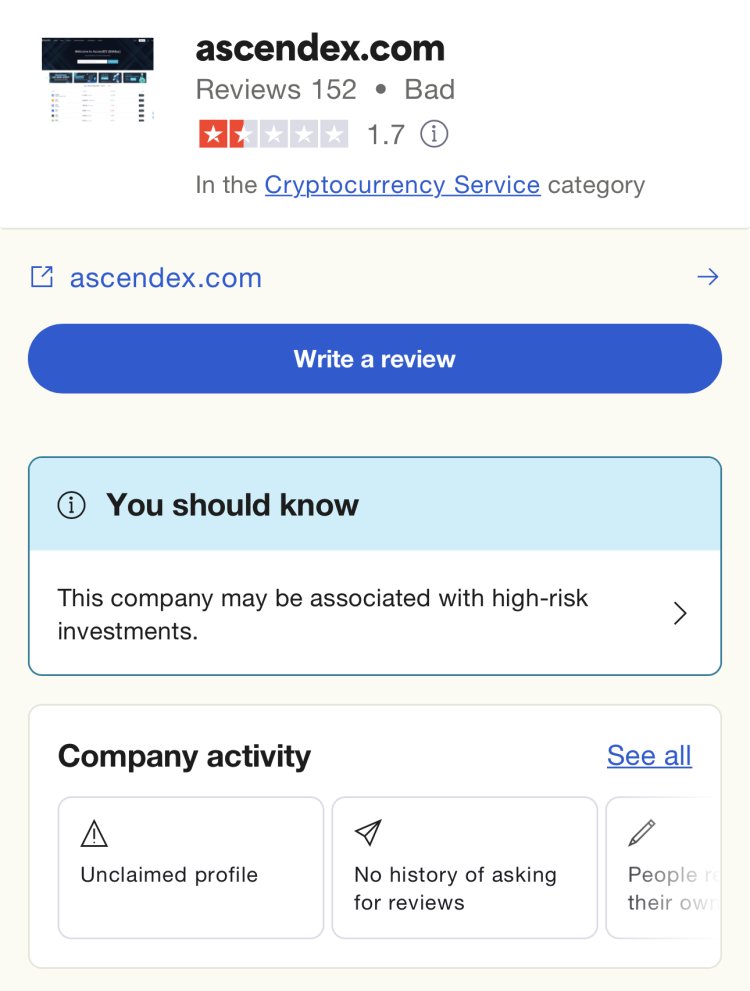Click the ascendex.com page heading
The height and width of the screenshot is (991, 750).
[x=319, y=47]
